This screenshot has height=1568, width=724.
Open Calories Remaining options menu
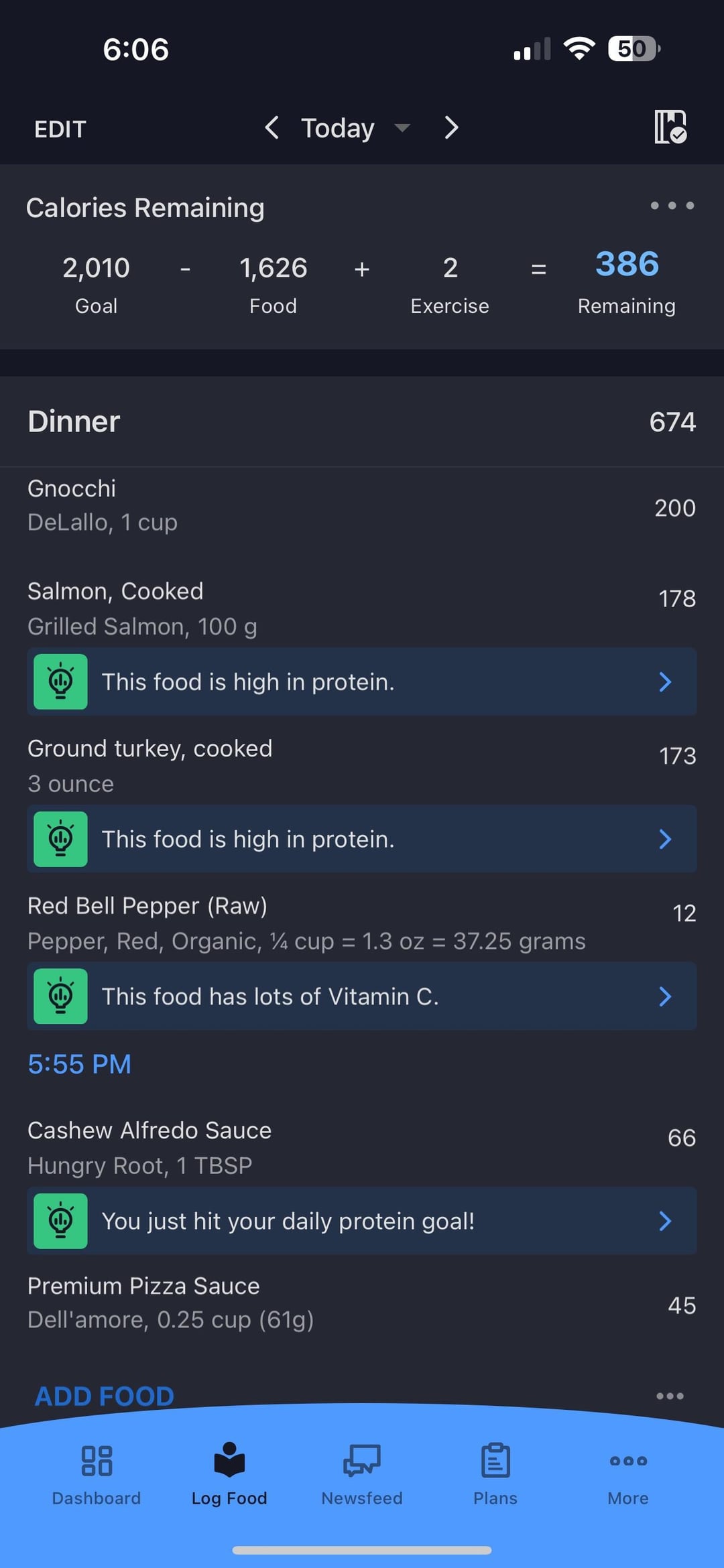[672, 206]
